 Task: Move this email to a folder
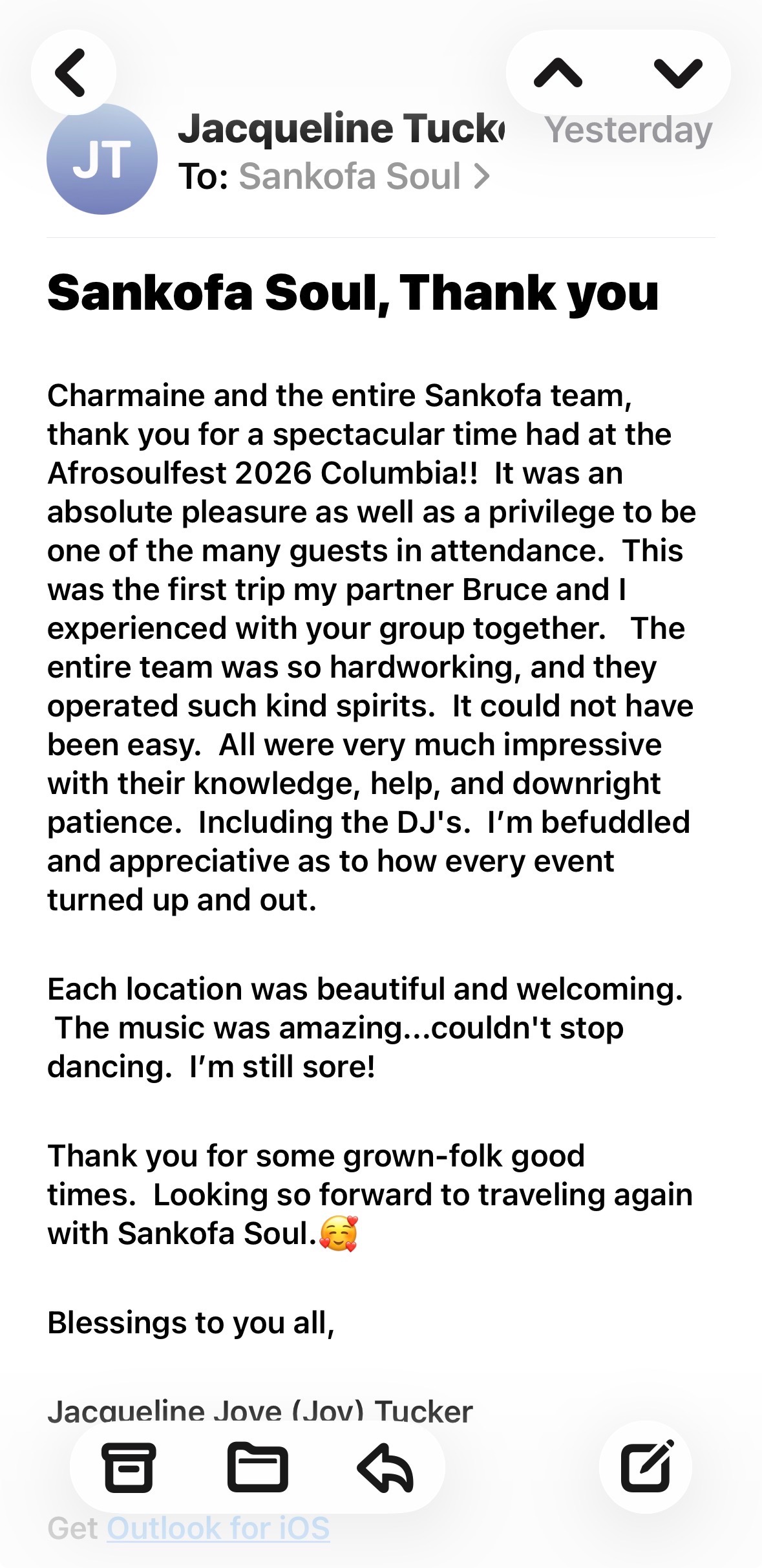[x=257, y=1467]
